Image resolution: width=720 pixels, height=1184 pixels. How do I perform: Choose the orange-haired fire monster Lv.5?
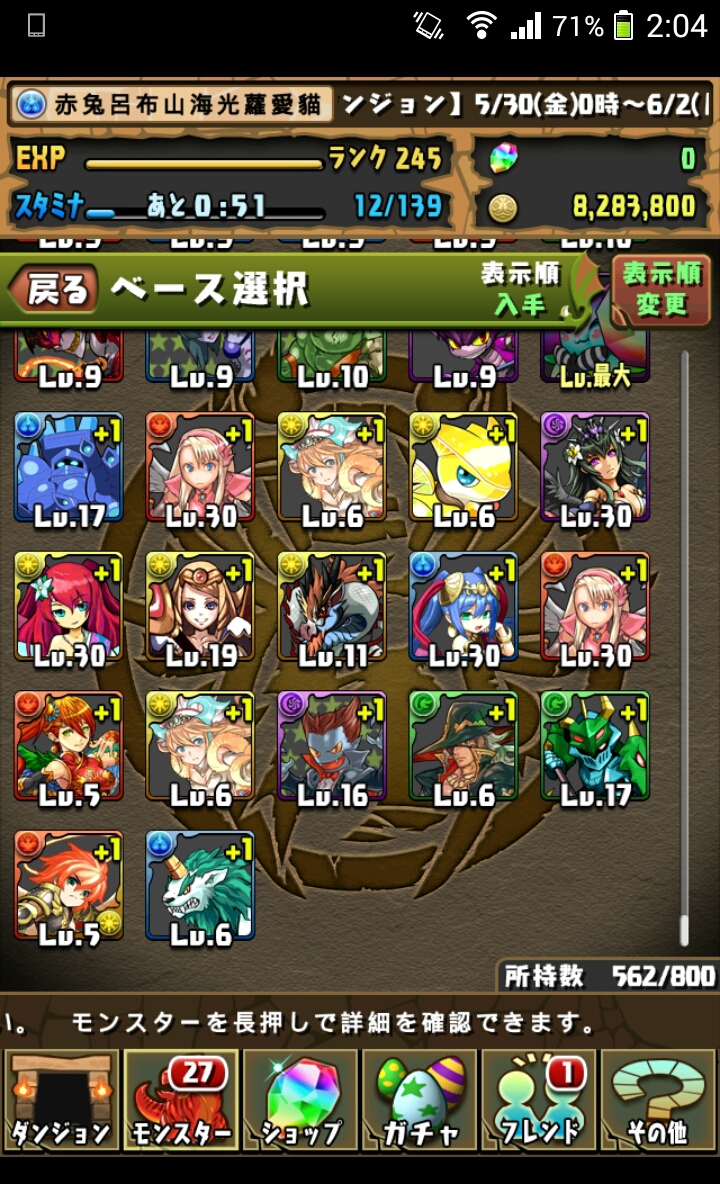(x=69, y=886)
